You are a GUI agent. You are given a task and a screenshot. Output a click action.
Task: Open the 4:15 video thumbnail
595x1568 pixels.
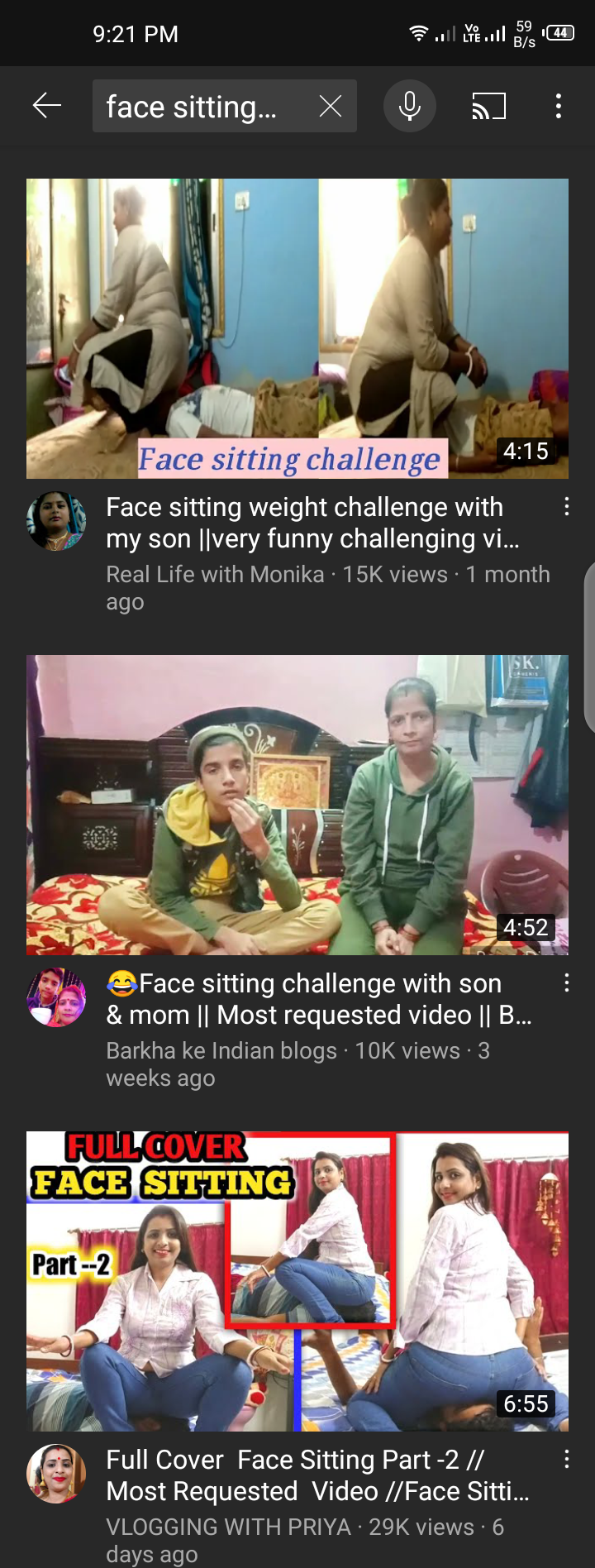[297, 328]
